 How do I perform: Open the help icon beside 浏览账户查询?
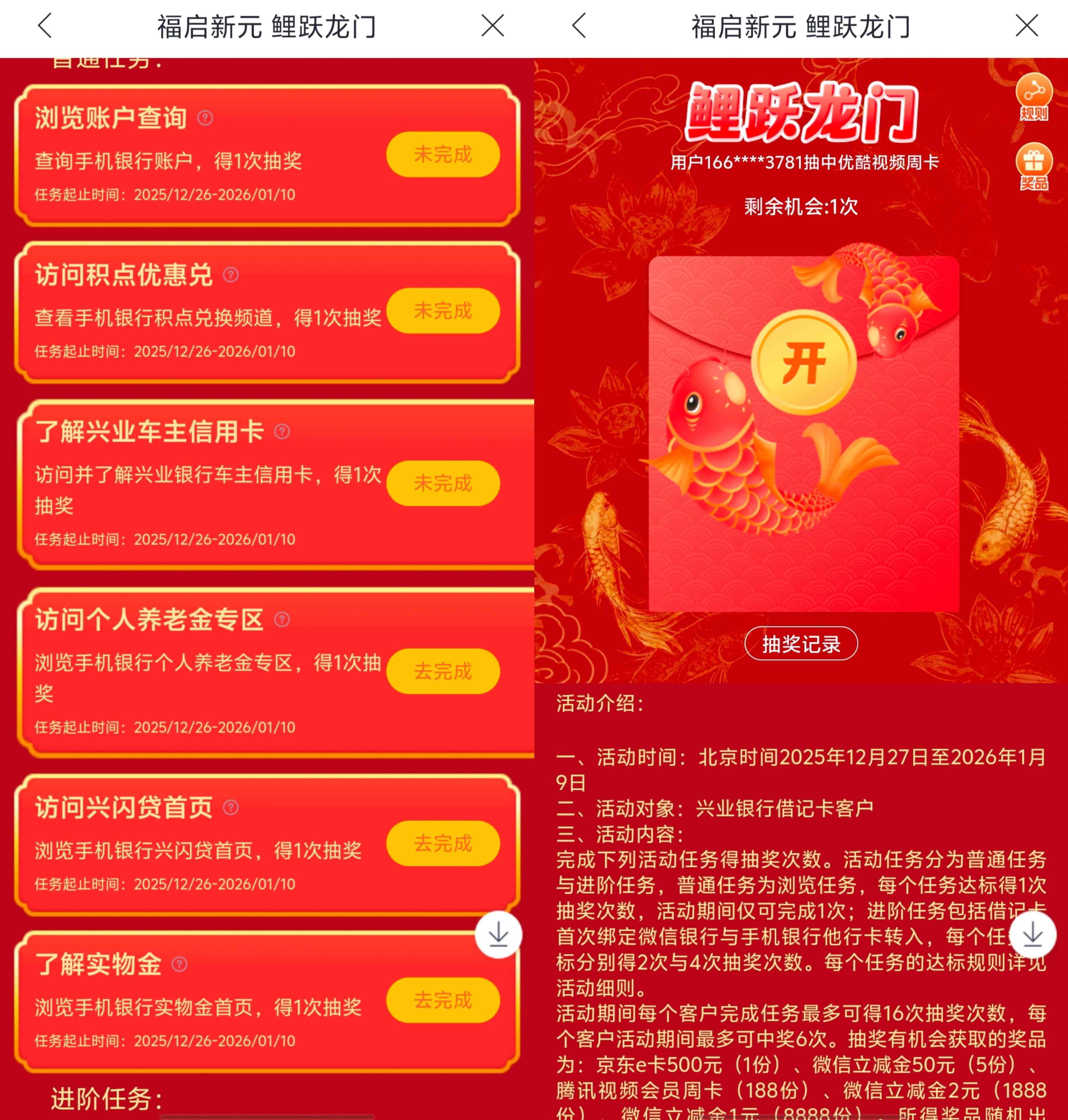point(205,118)
